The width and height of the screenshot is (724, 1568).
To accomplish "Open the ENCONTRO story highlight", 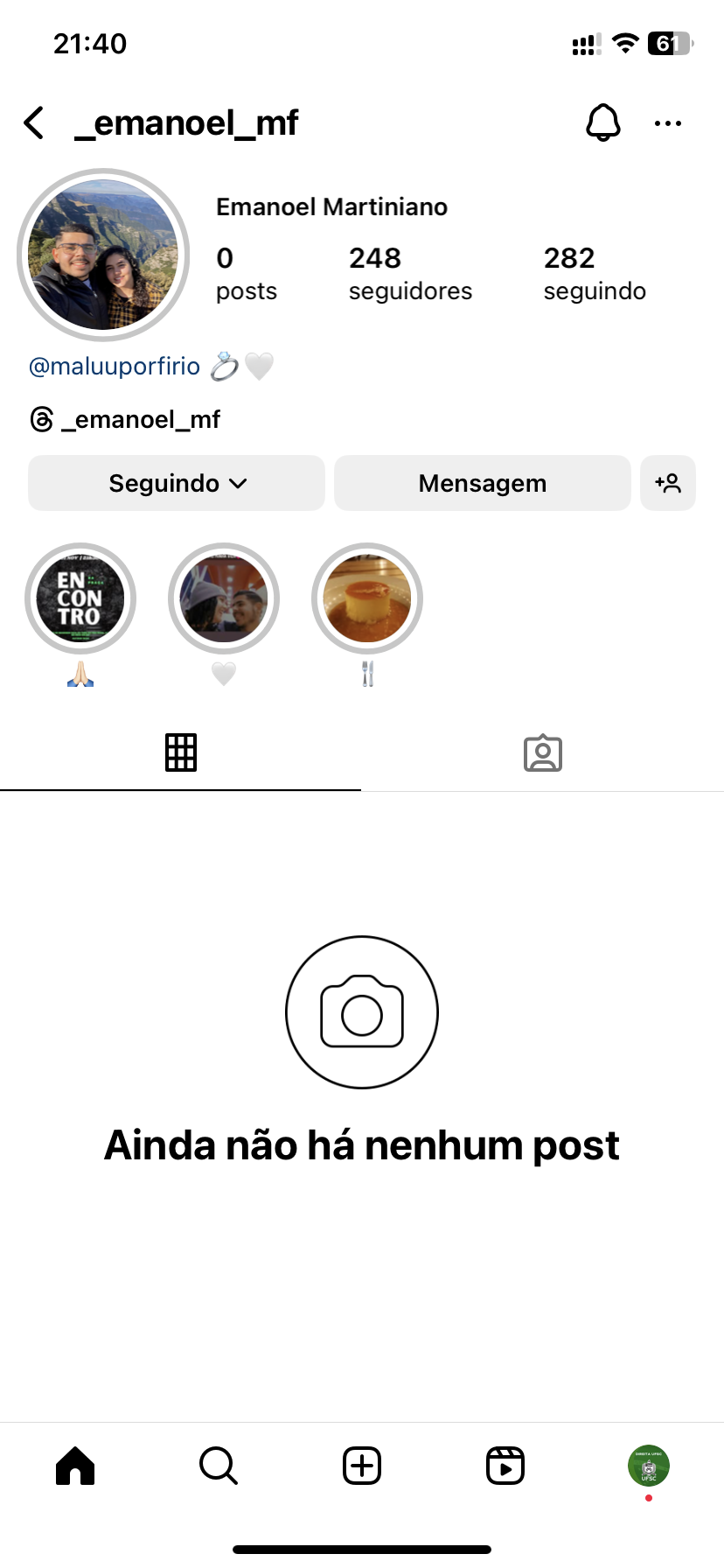I will point(80,599).
